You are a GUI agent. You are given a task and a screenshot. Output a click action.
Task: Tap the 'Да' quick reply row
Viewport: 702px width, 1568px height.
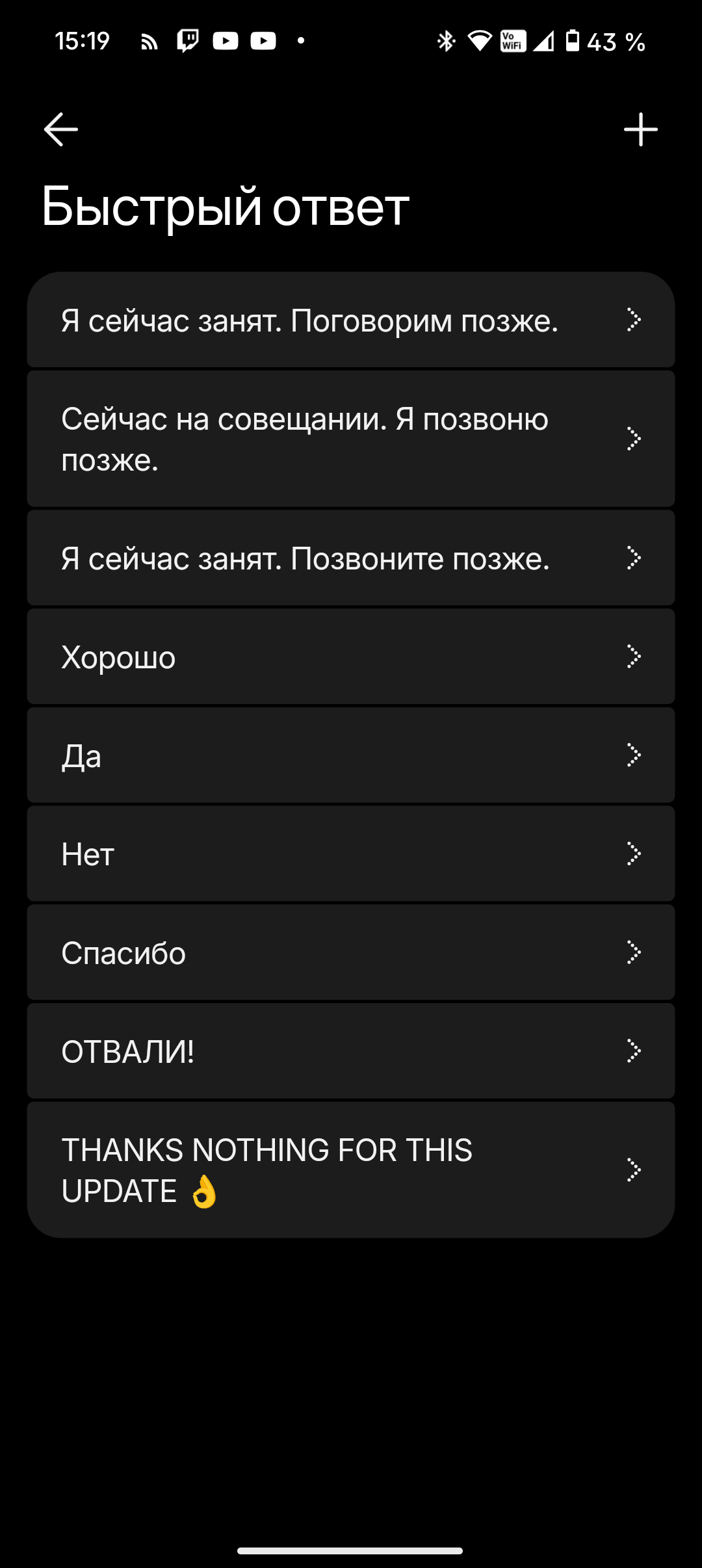351,755
